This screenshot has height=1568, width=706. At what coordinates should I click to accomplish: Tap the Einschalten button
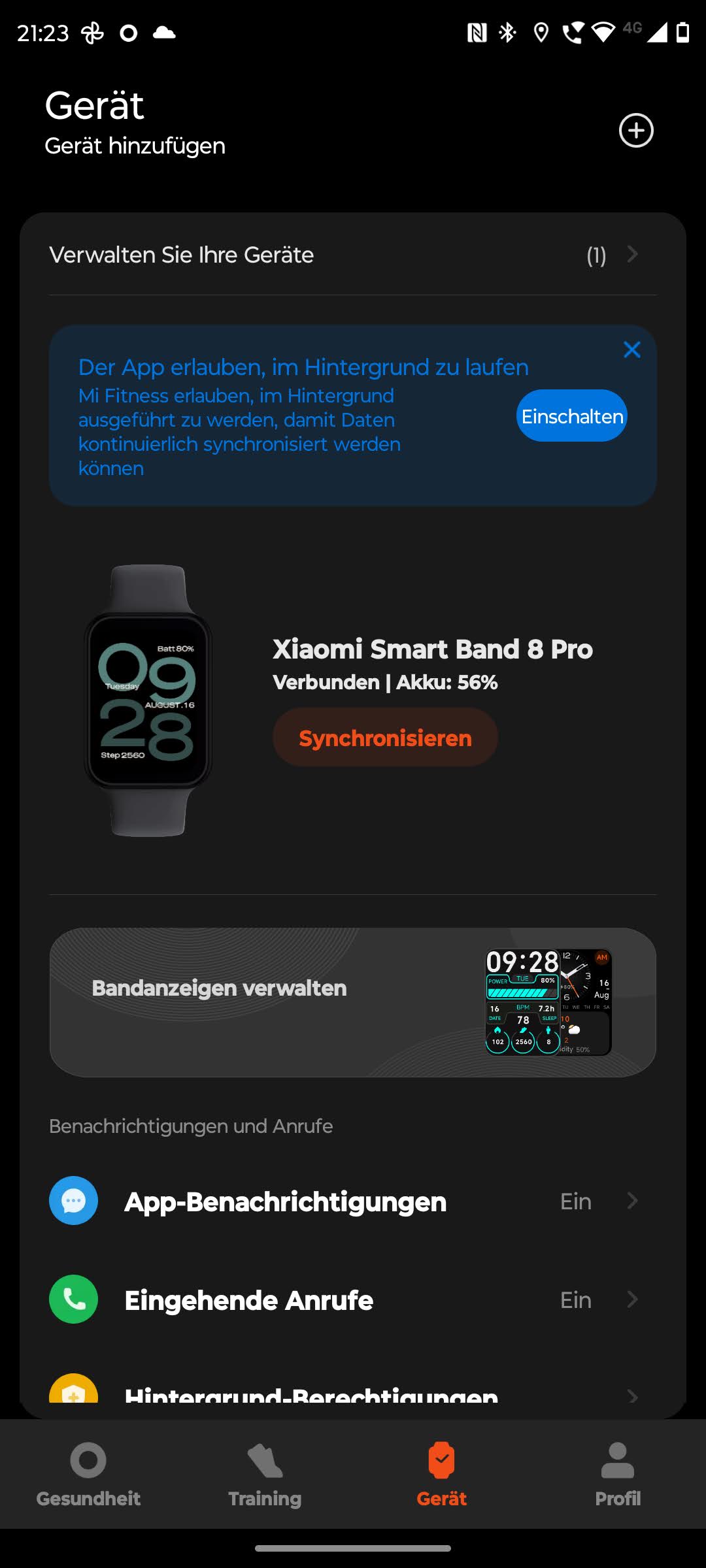point(571,416)
